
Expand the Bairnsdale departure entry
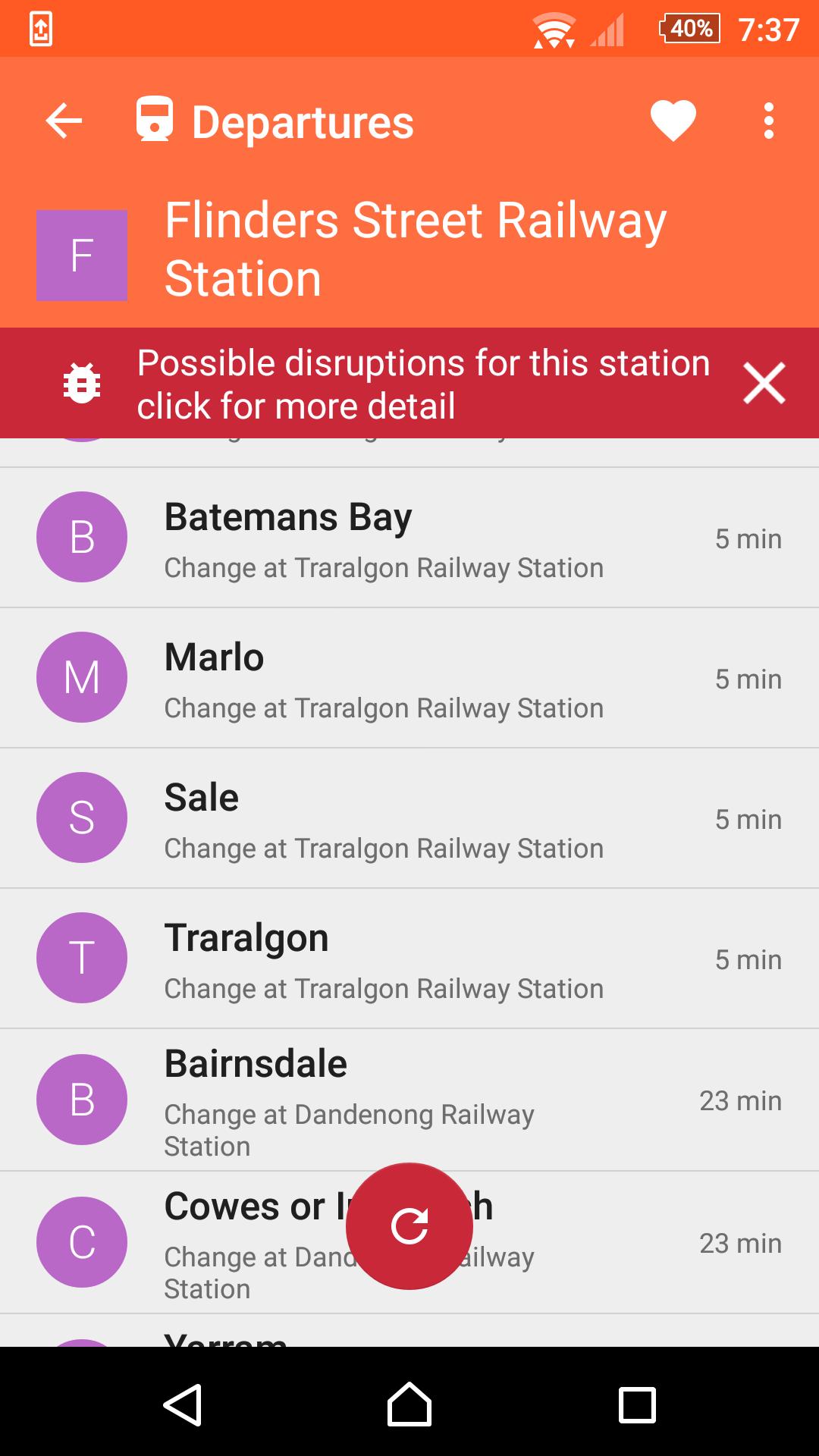409,1100
